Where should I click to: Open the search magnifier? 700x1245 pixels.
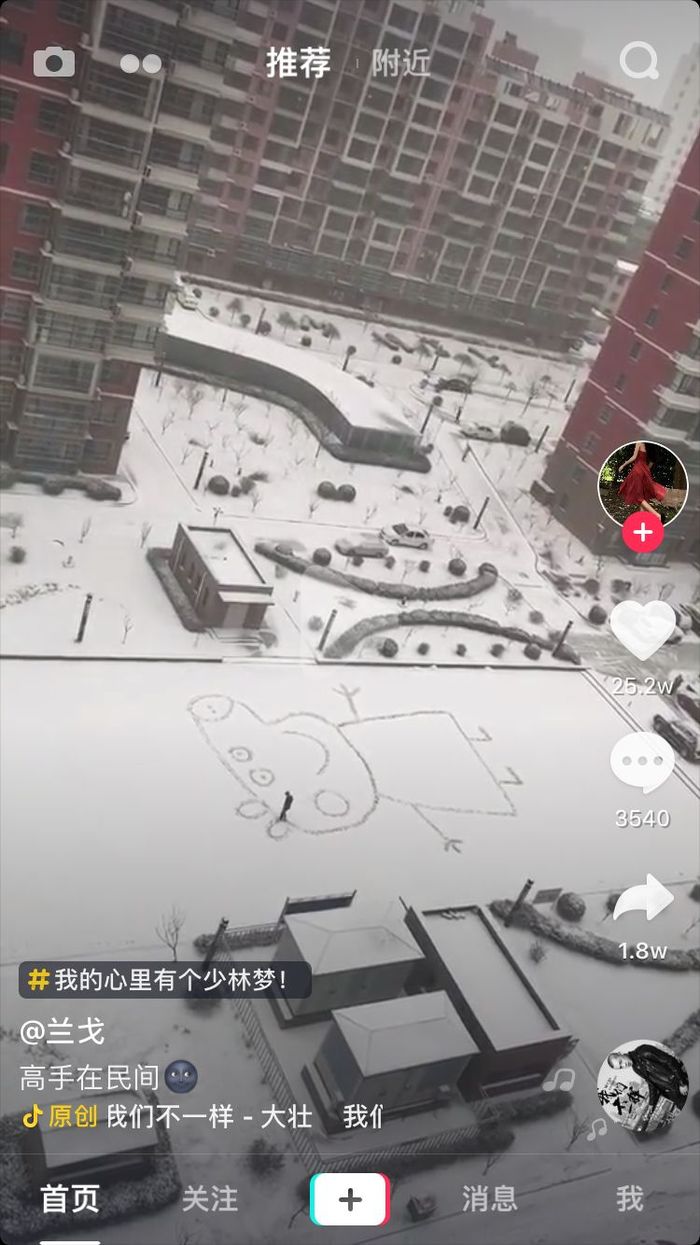click(639, 62)
